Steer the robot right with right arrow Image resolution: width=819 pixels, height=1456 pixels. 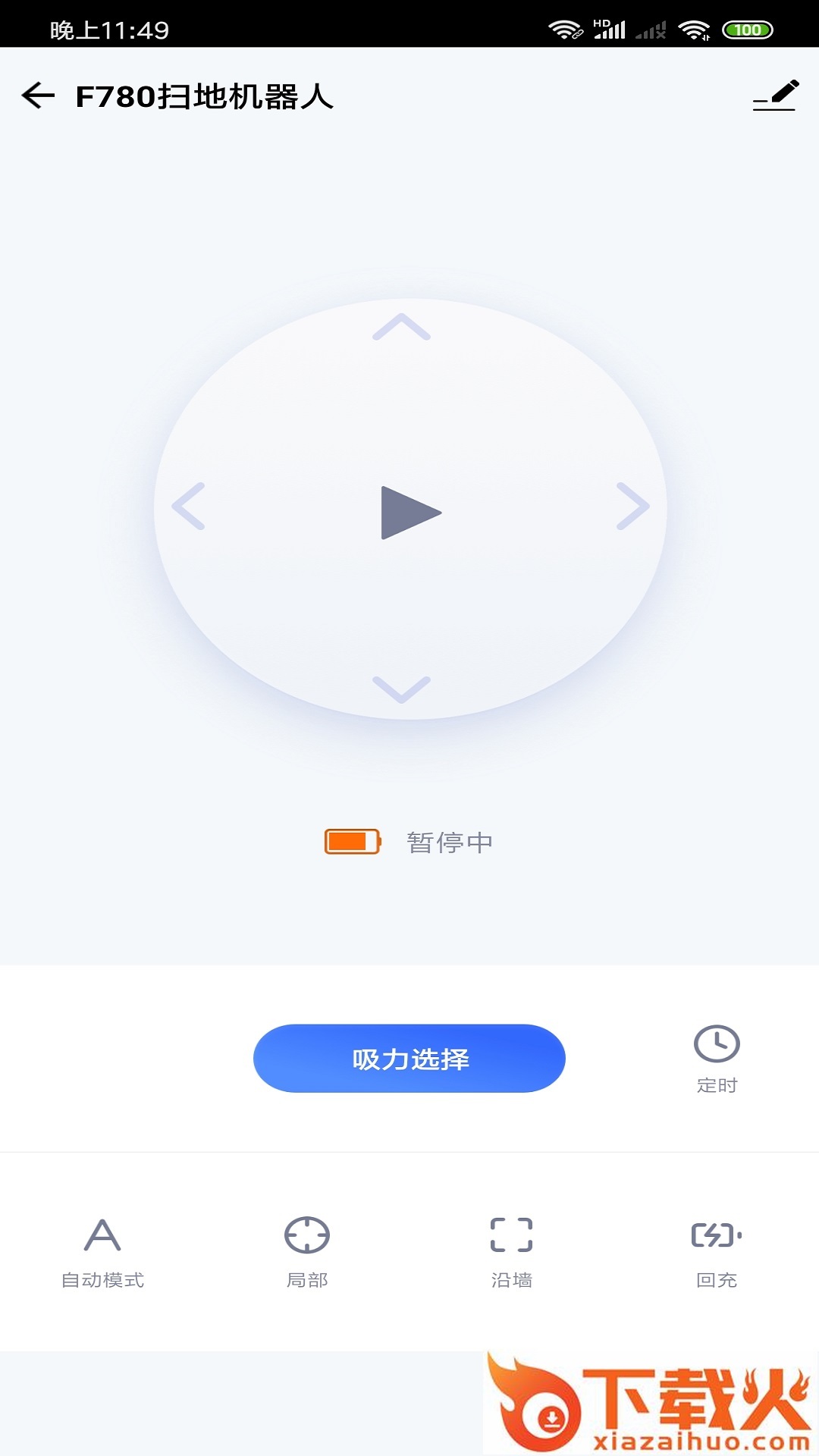[632, 506]
